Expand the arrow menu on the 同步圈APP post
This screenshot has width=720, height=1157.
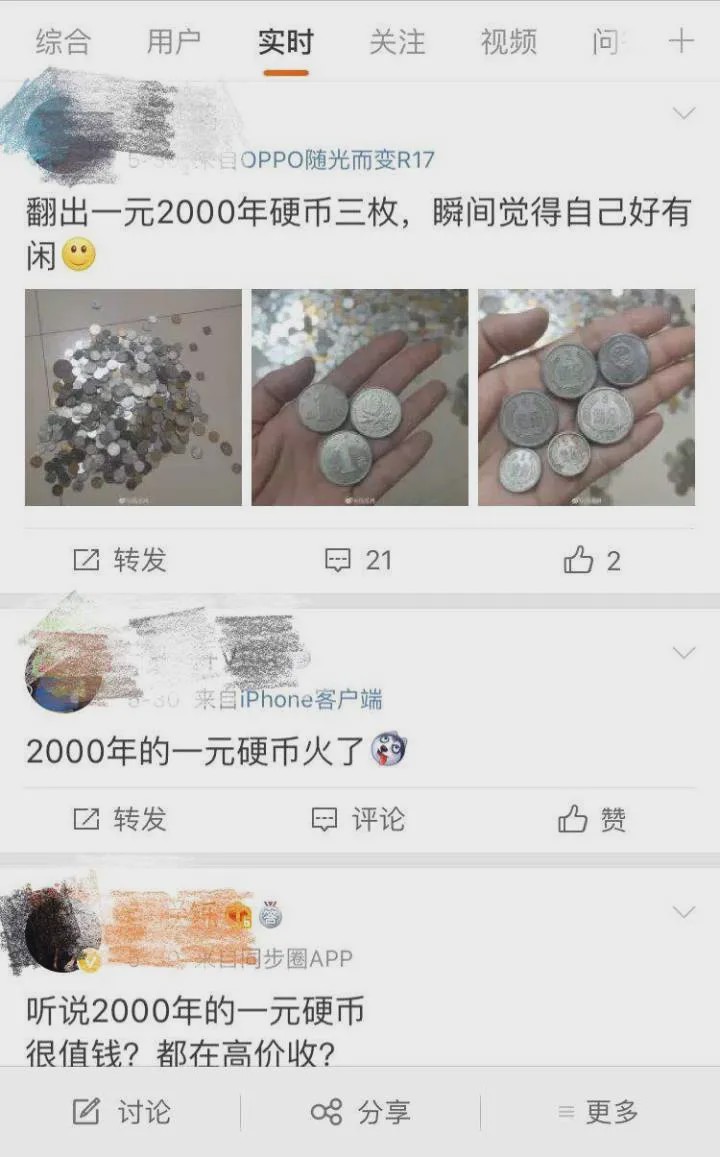(683, 912)
